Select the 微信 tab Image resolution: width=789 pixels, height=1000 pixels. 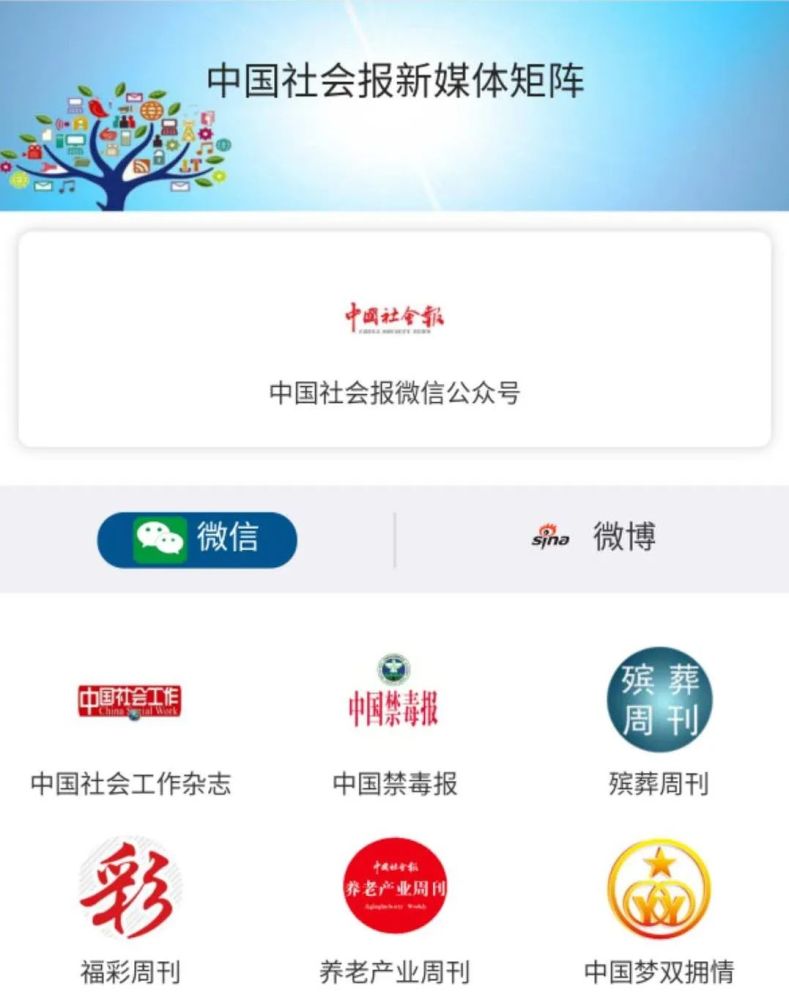tap(197, 539)
